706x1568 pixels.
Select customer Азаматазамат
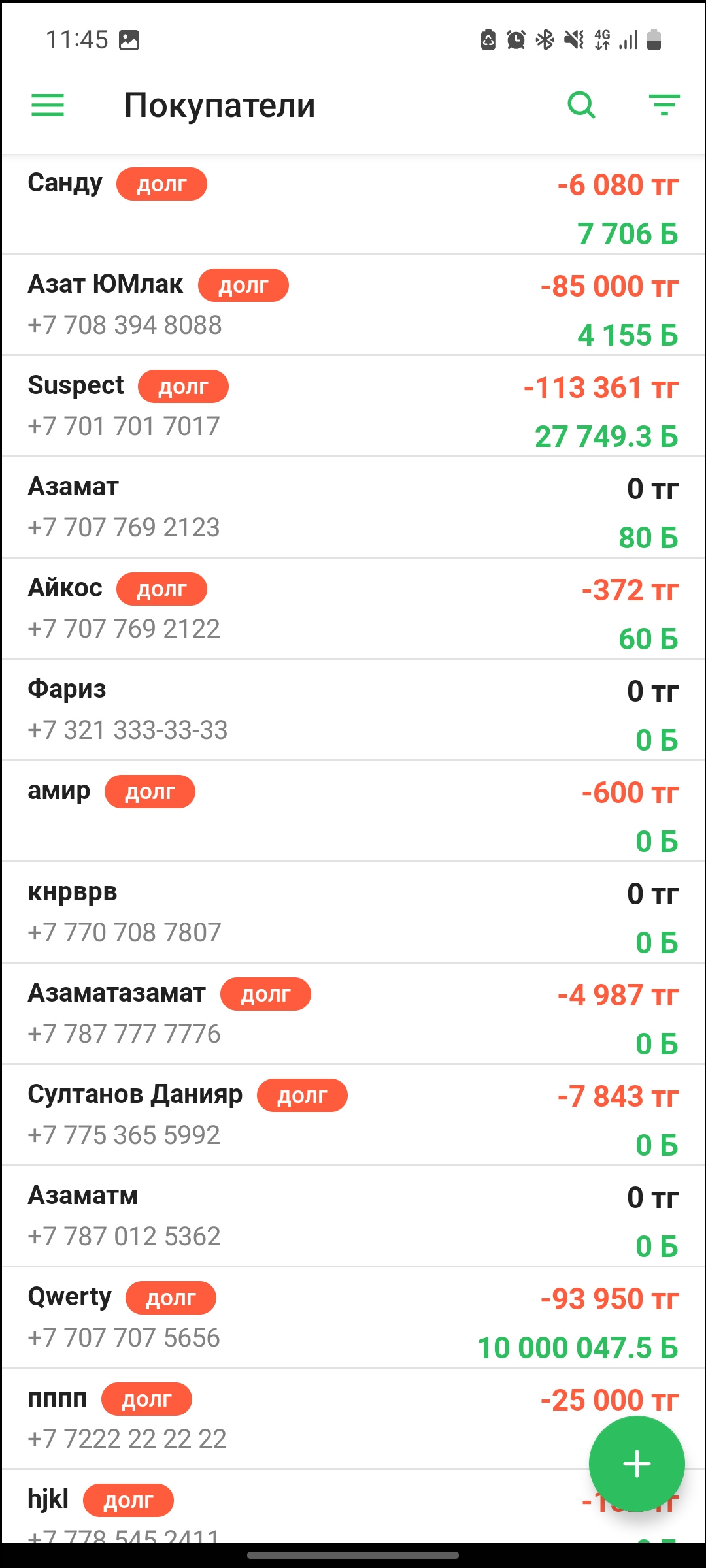coord(353,1015)
